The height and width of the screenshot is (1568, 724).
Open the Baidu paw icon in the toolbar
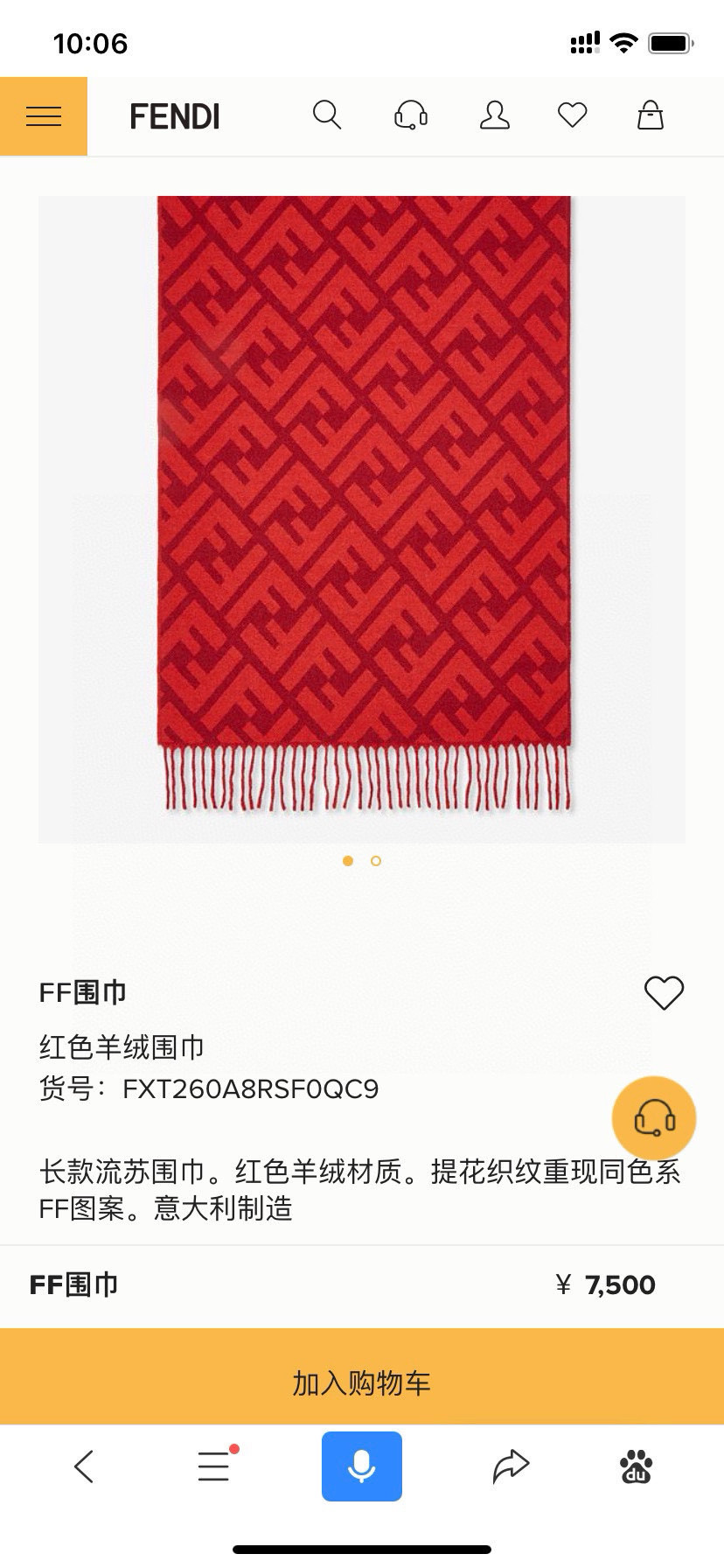(x=637, y=1466)
